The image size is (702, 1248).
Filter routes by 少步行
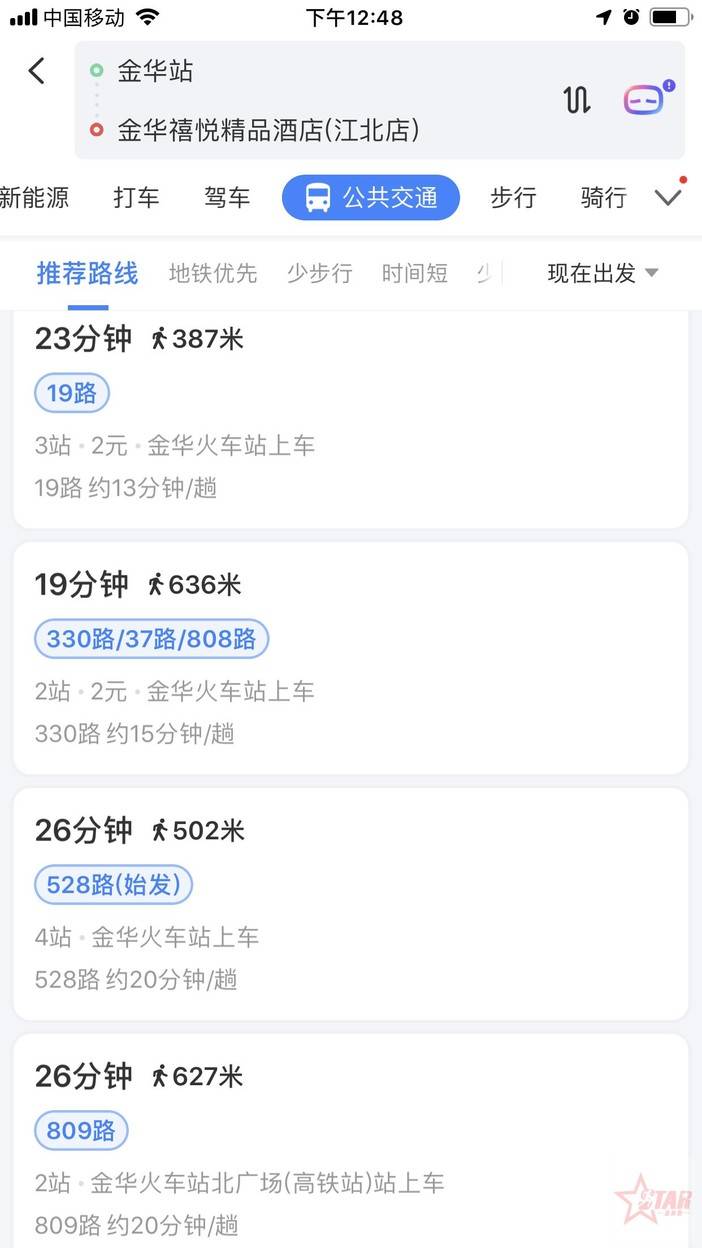click(319, 273)
